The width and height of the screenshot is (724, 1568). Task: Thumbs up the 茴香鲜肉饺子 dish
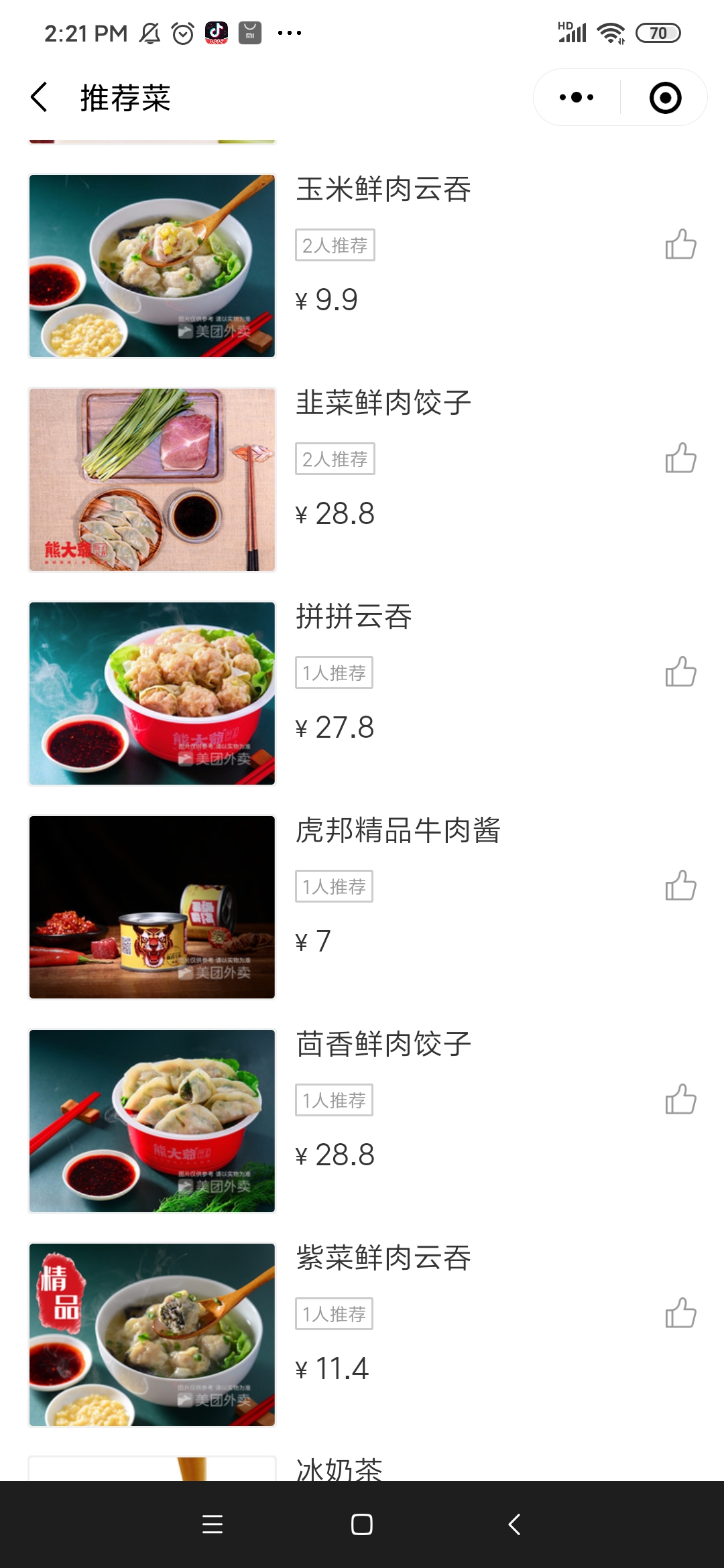coord(680,1100)
